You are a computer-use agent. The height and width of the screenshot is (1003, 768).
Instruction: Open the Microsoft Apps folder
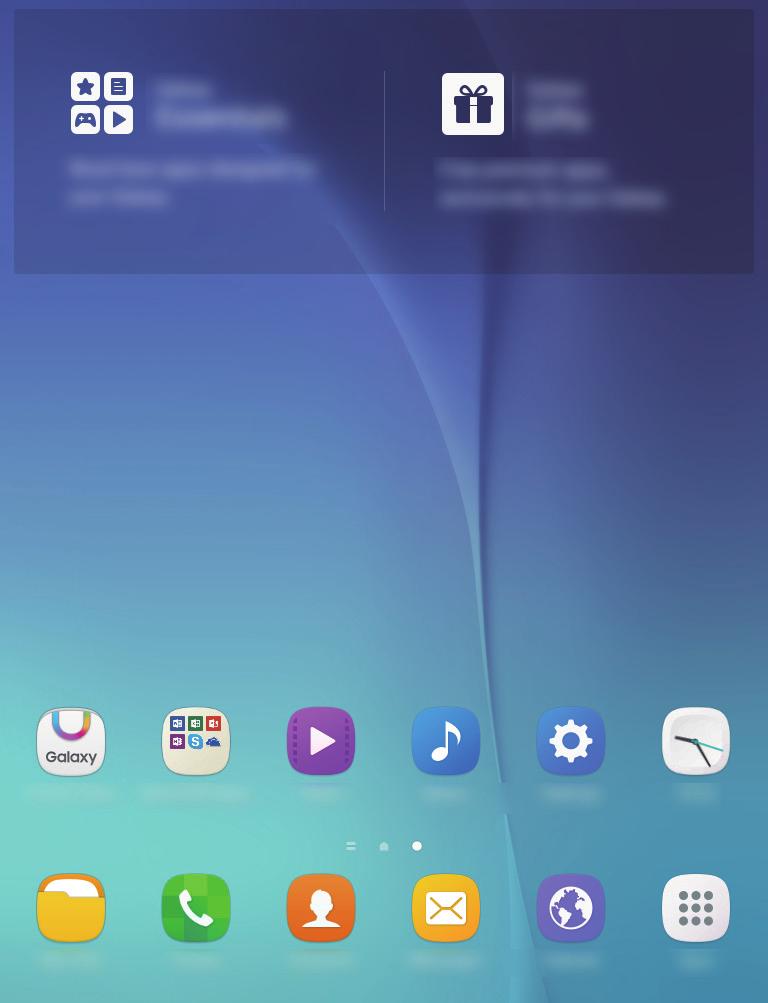(x=196, y=742)
